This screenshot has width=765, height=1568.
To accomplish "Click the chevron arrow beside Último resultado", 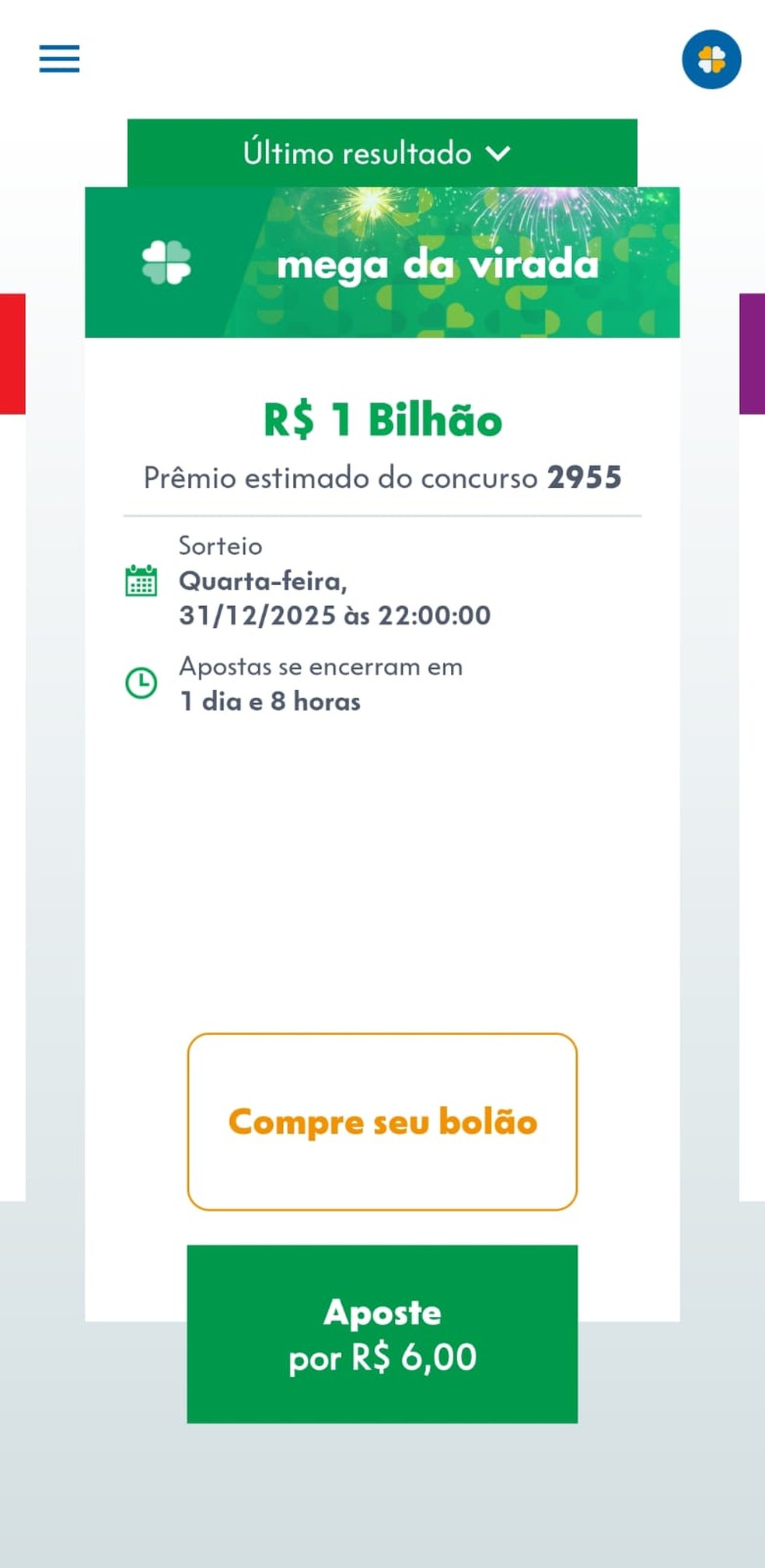I will (x=500, y=153).
